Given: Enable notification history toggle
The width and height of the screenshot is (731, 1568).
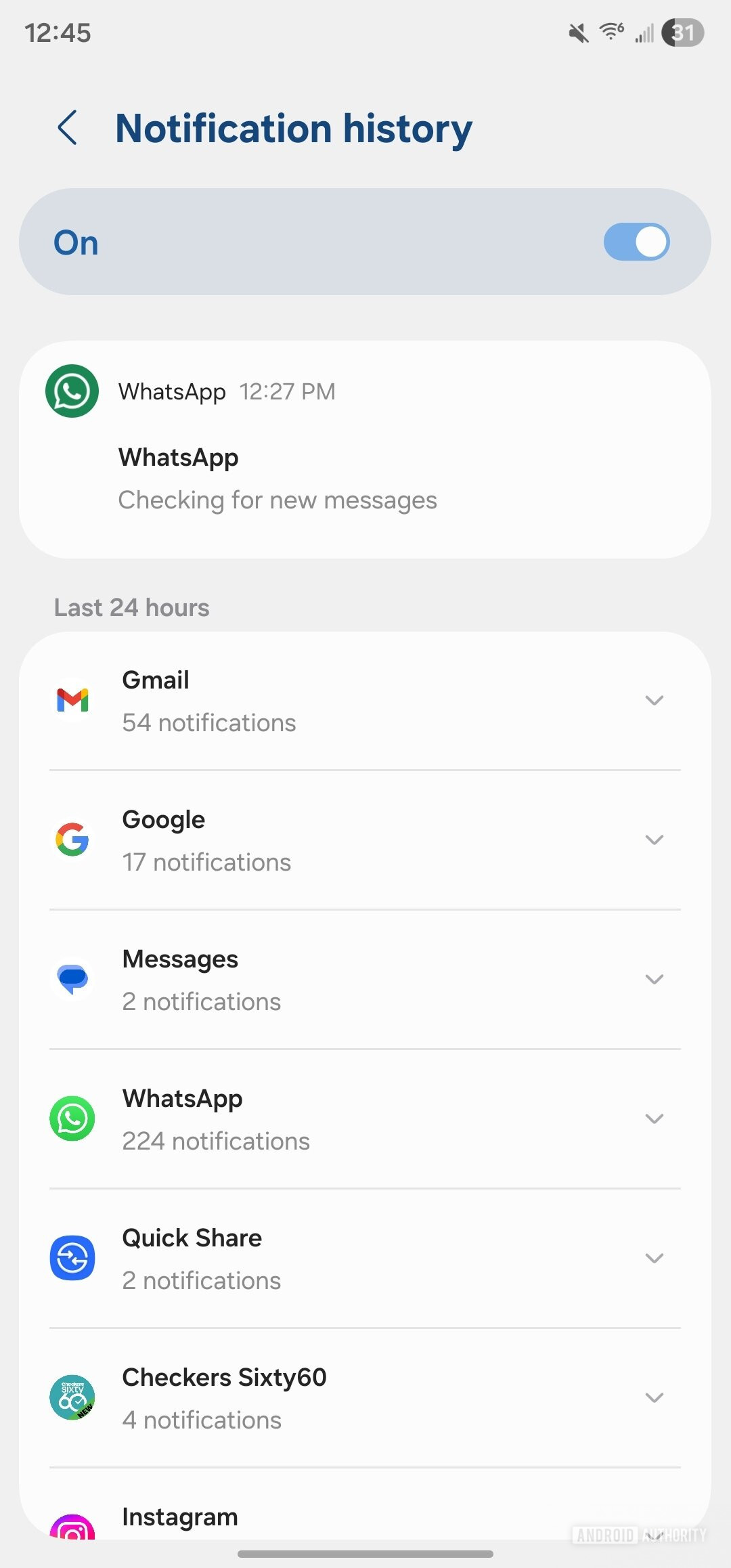Looking at the screenshot, I should tap(637, 242).
